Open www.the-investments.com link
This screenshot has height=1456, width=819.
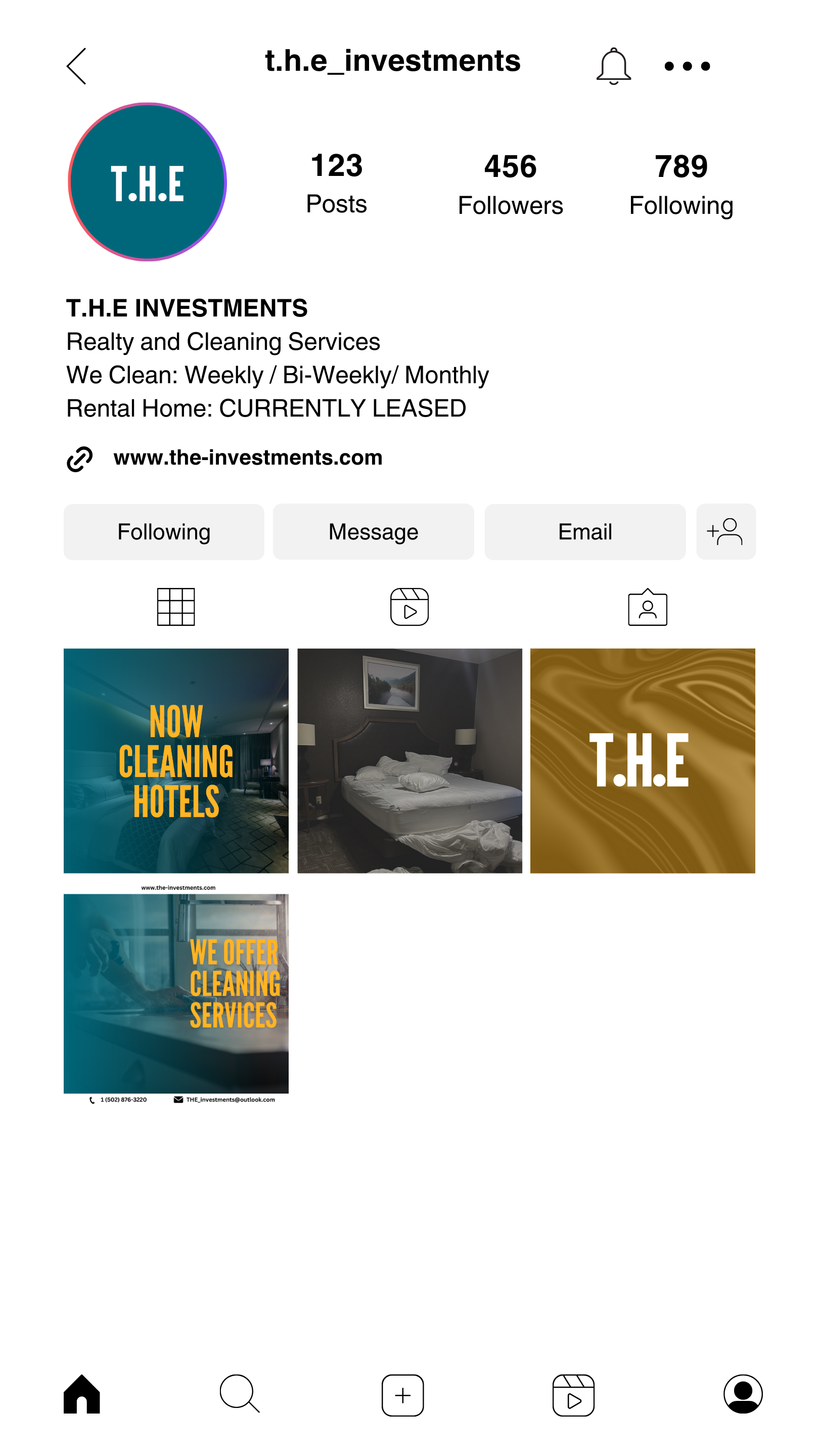(248, 457)
